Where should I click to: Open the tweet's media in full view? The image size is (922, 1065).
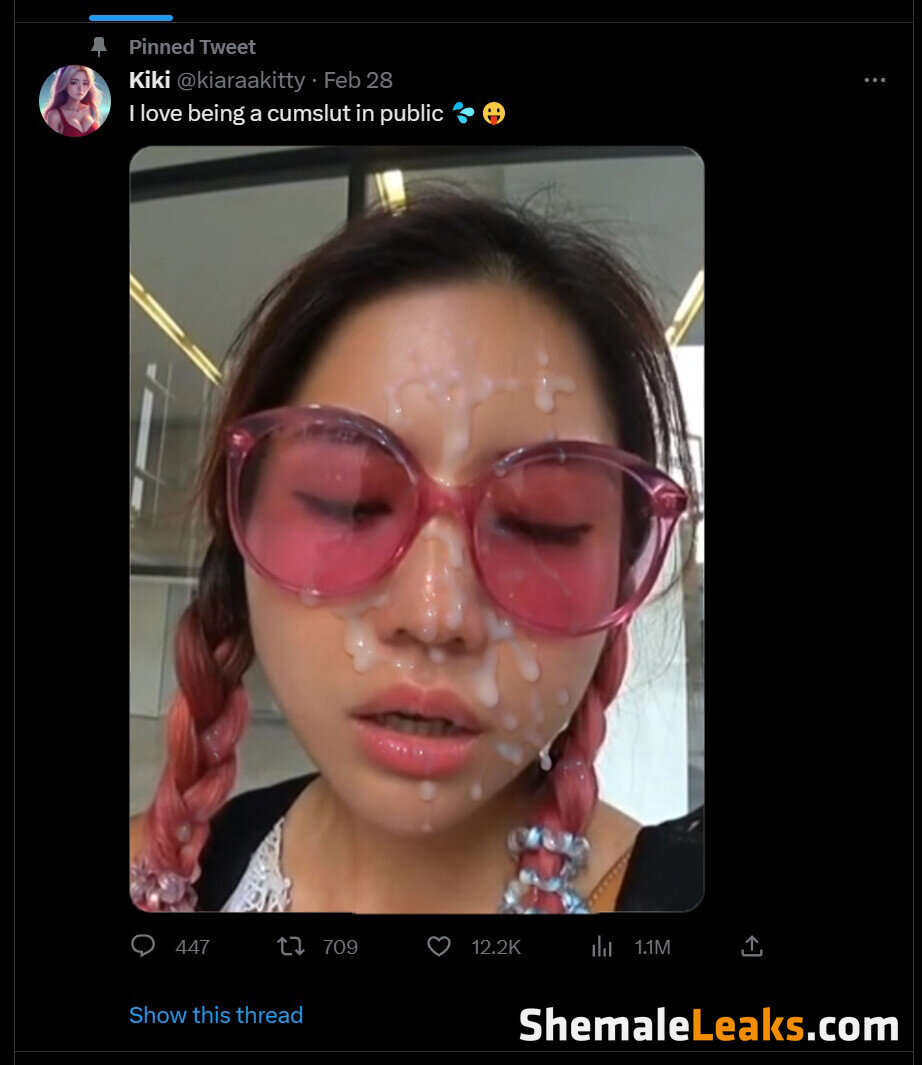(x=416, y=529)
